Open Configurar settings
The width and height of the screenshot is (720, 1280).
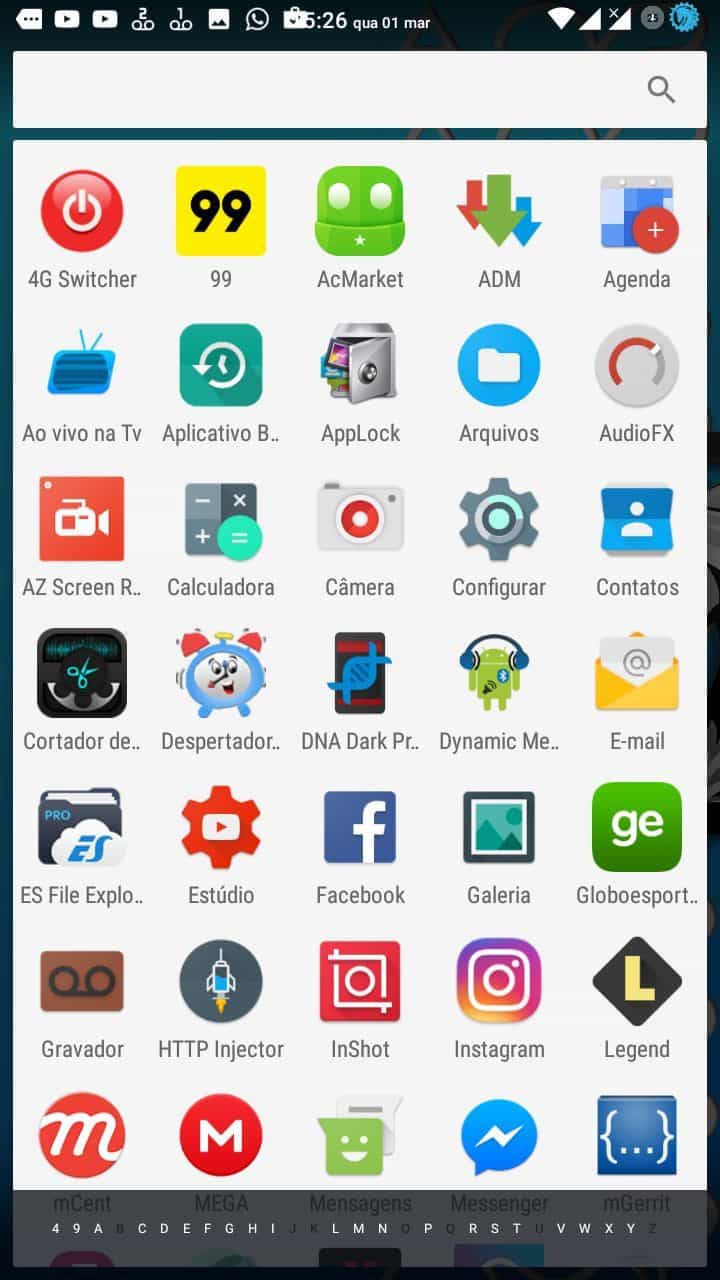tap(499, 520)
